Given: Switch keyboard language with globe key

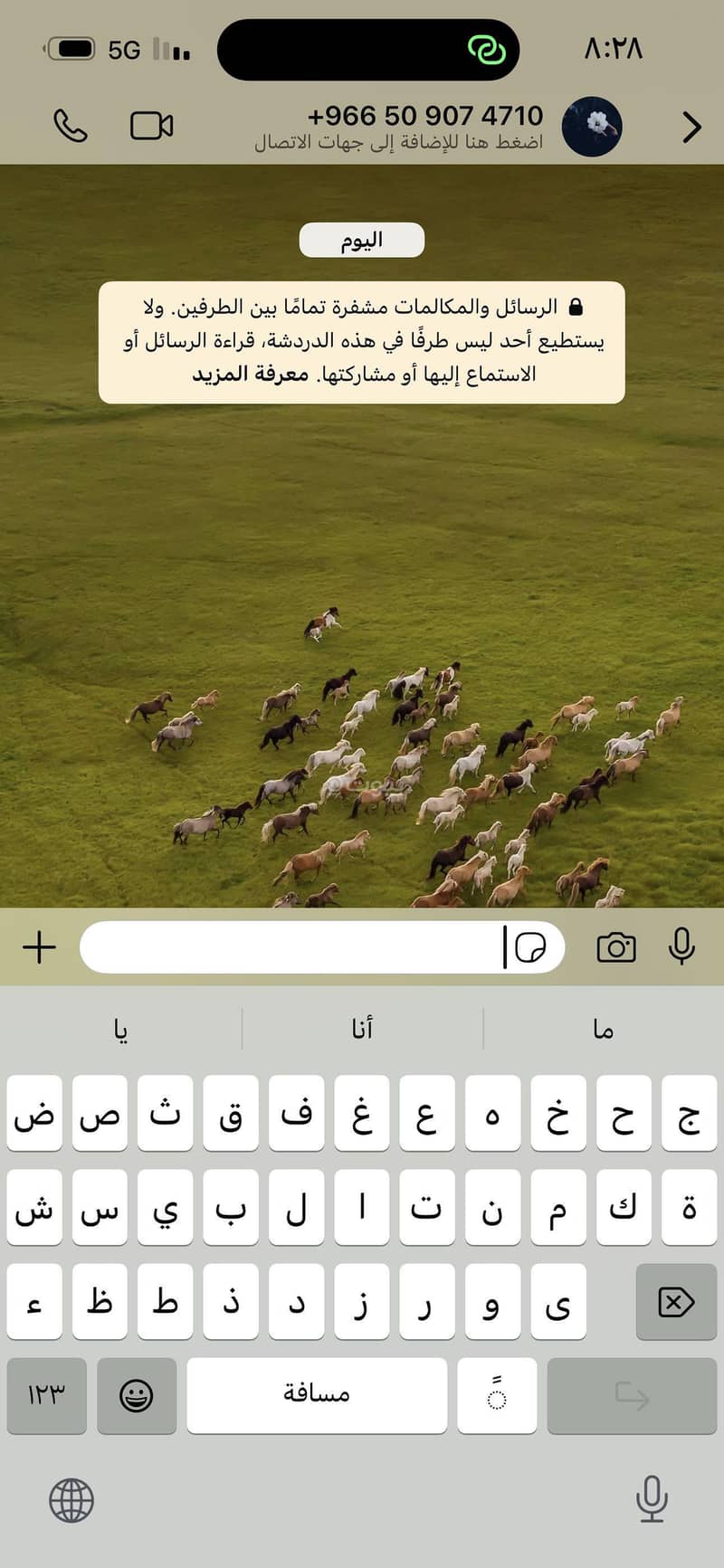Looking at the screenshot, I should [71, 1500].
